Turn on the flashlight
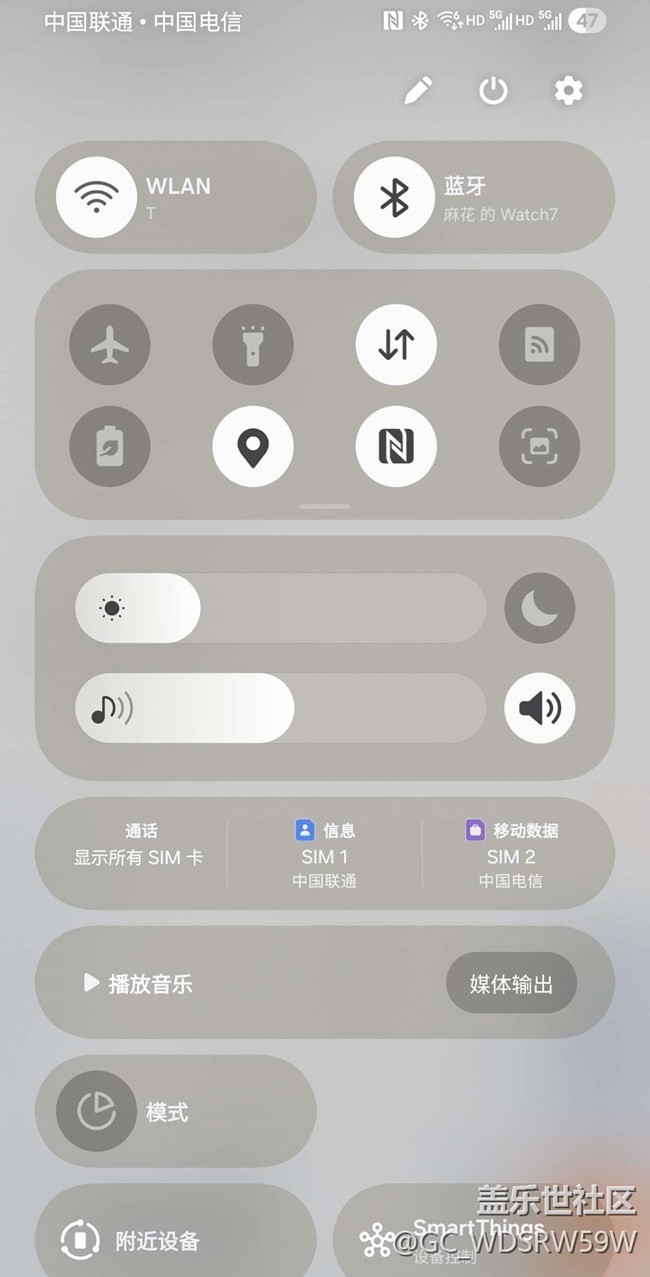This screenshot has height=1277, width=650. [x=253, y=345]
